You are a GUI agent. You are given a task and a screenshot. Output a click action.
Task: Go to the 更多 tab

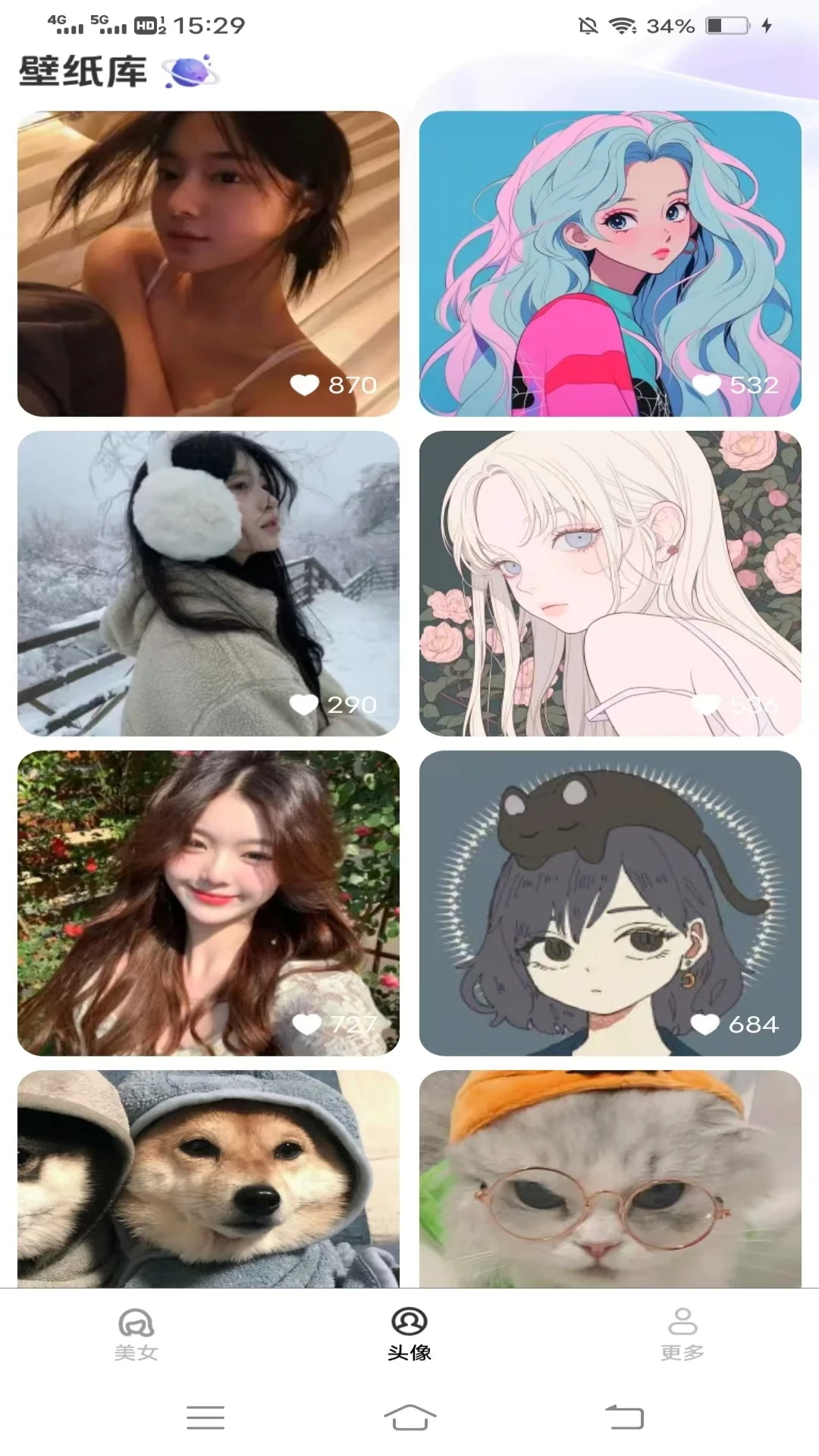(x=682, y=1335)
